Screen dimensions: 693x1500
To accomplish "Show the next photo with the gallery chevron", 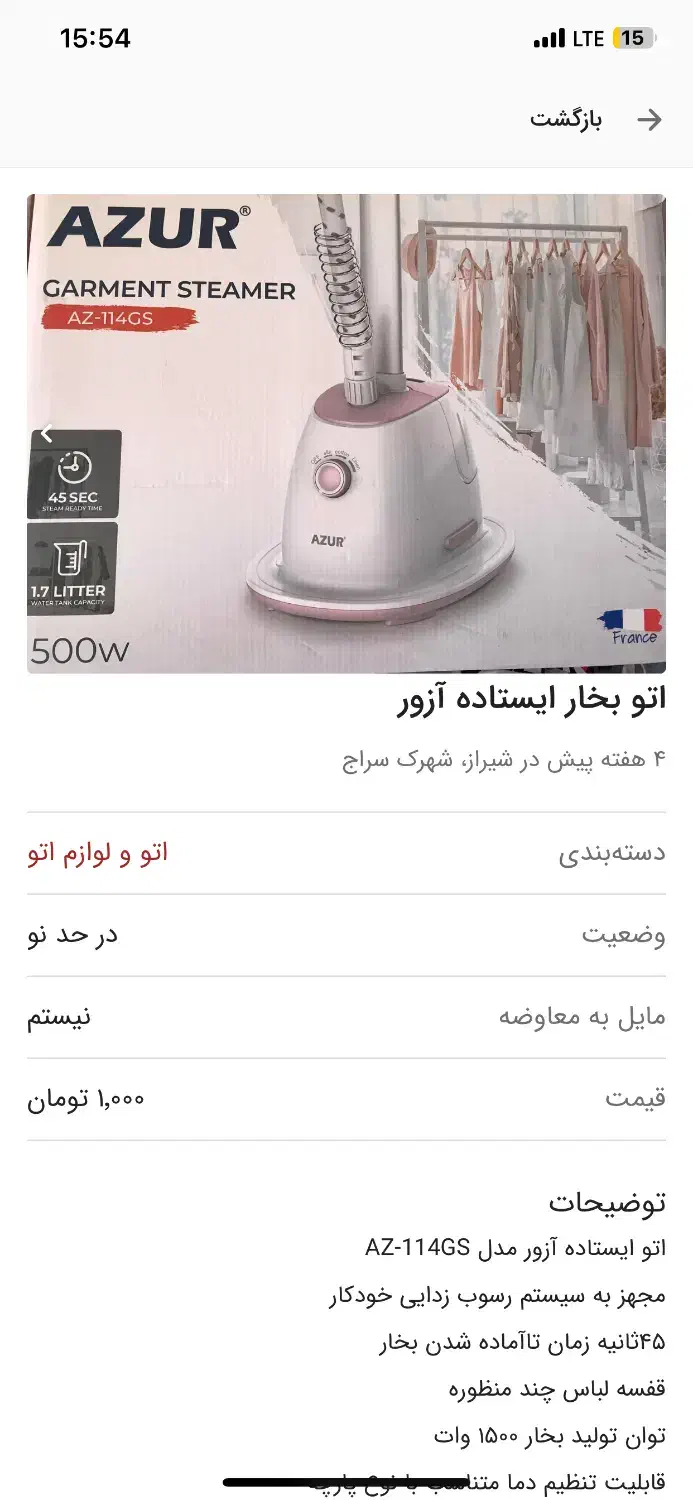I will (46, 434).
